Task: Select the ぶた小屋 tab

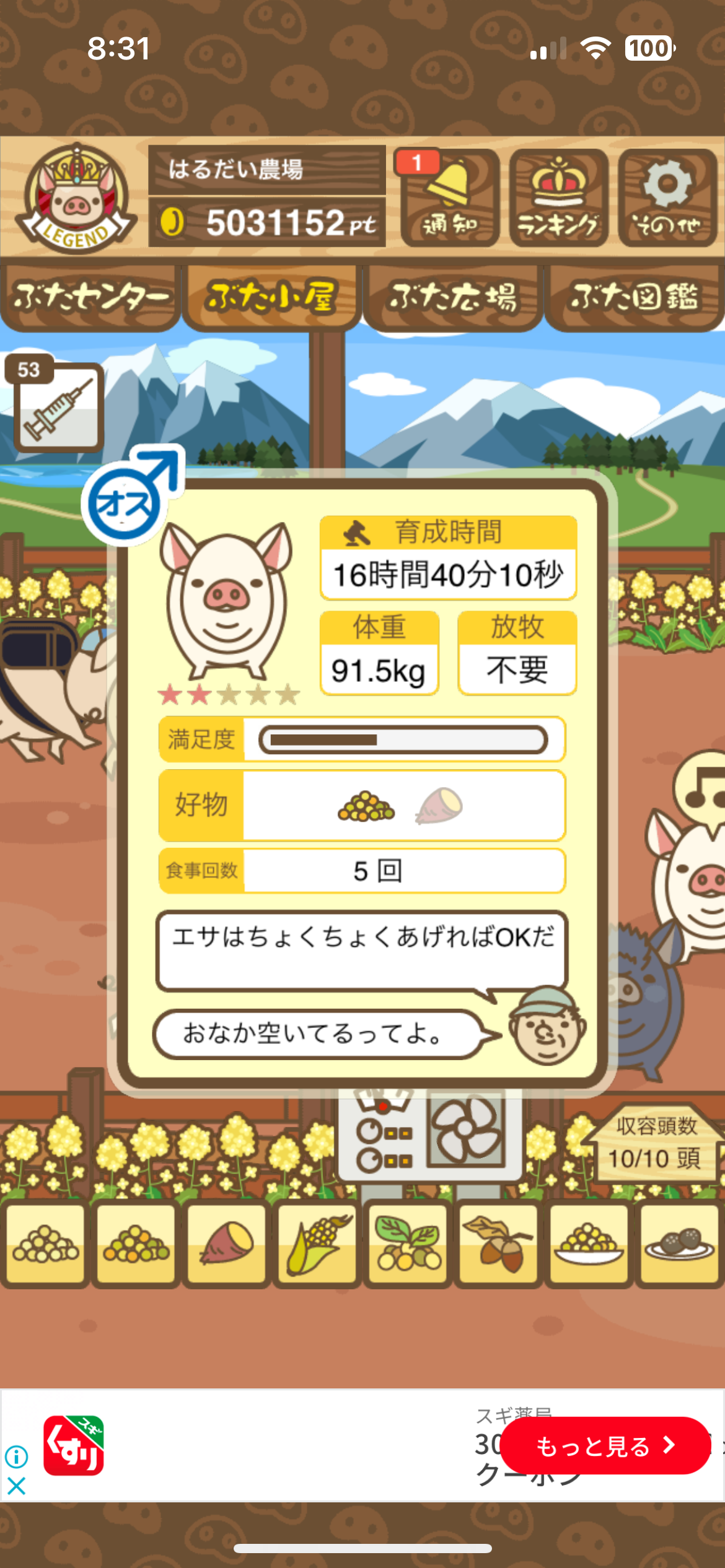Action: pos(271,298)
